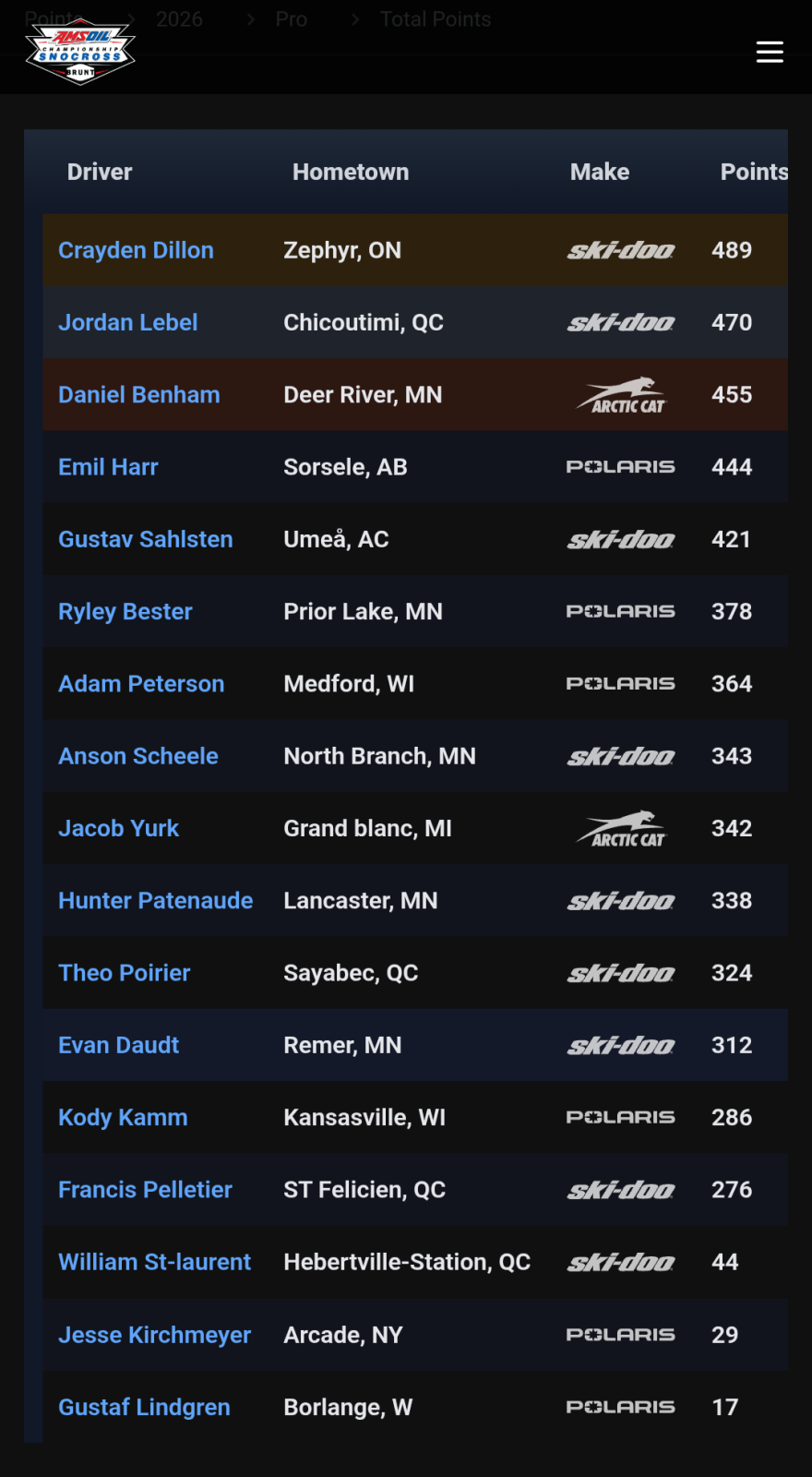View Jordan Lebel's profile
The width and height of the screenshot is (812, 1477).
127,322
